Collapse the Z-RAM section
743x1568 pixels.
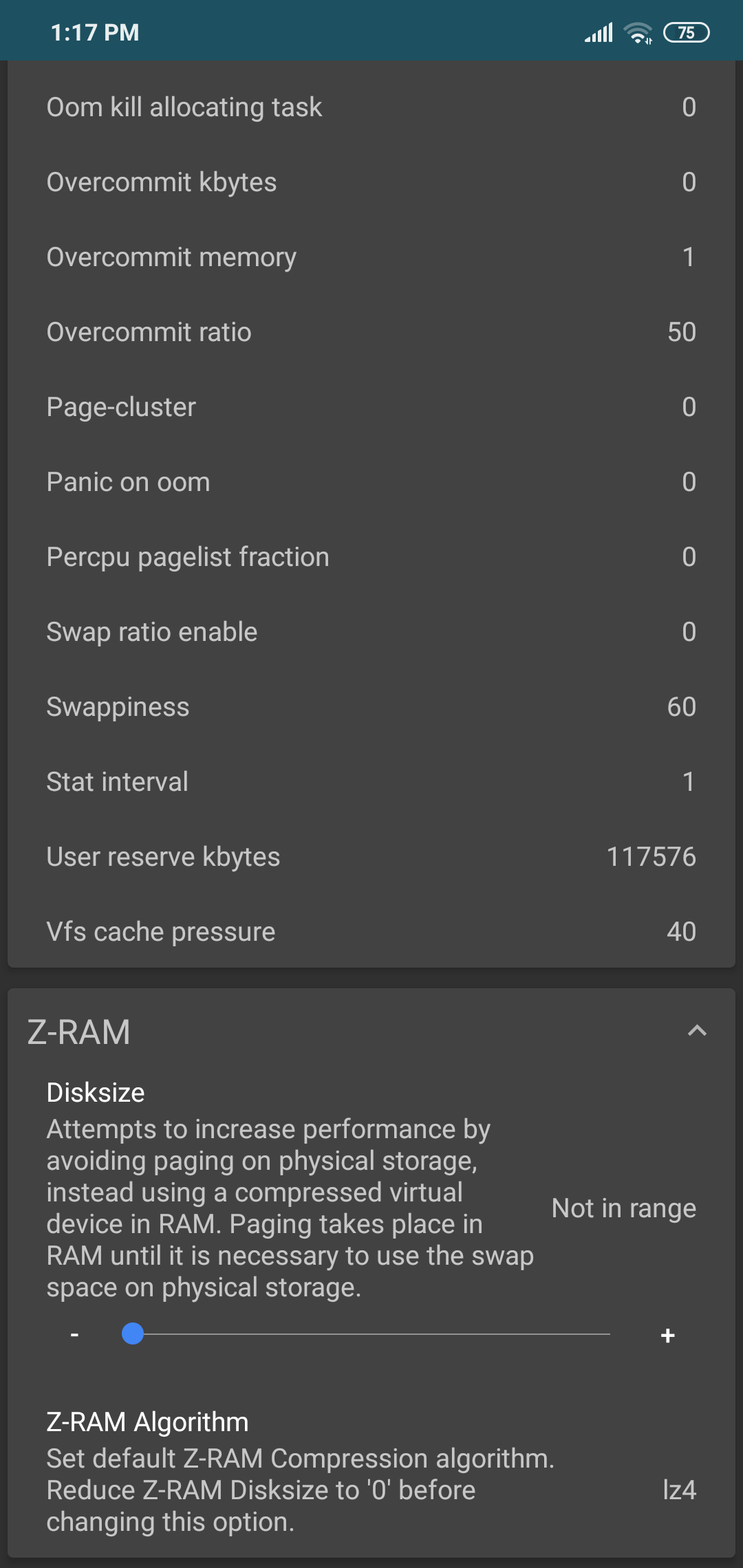697,1031
